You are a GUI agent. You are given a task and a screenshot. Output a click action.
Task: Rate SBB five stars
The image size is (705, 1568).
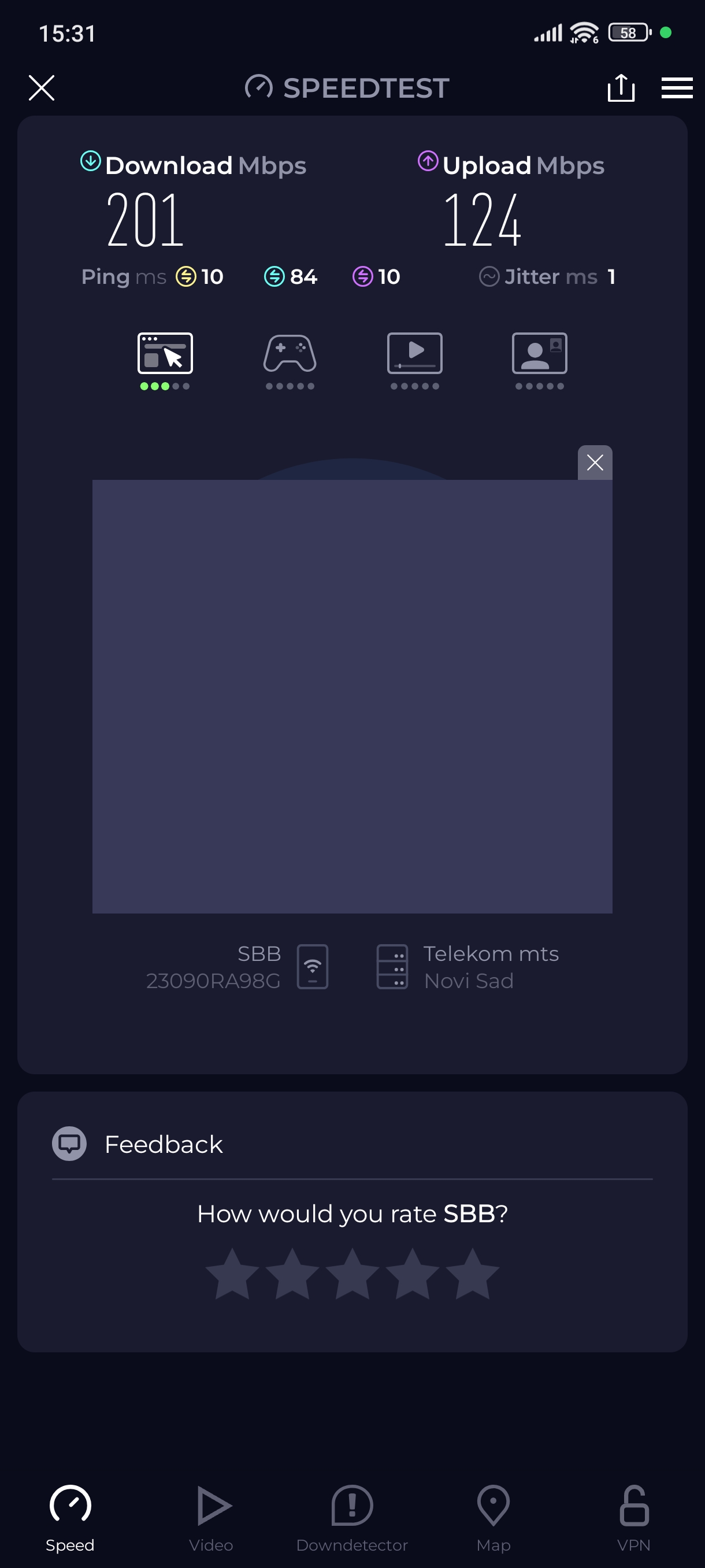tap(472, 1273)
